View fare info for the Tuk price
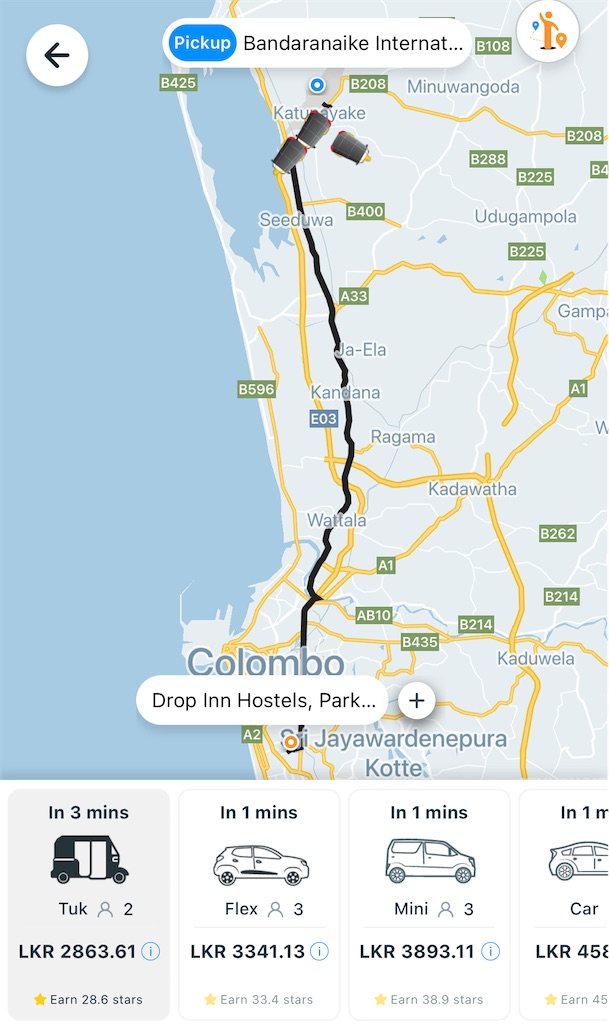This screenshot has width=609, height=1024. 151,951
